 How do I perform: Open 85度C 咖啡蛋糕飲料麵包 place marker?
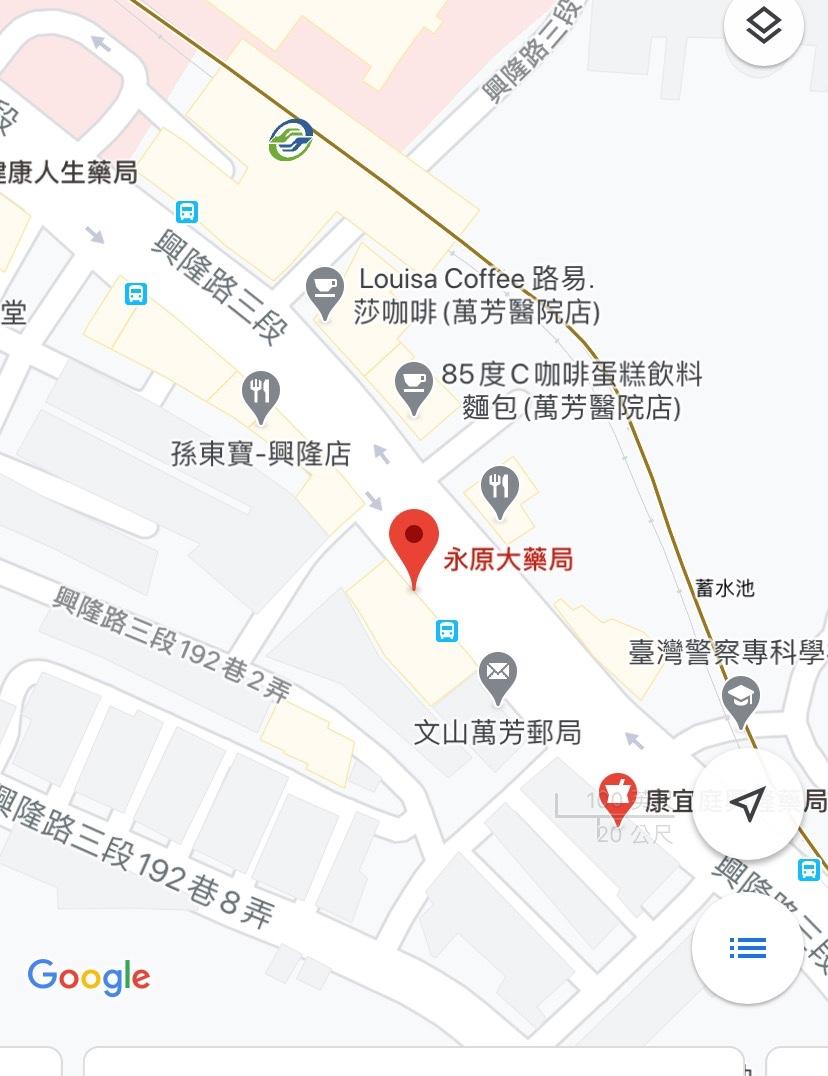412,387
